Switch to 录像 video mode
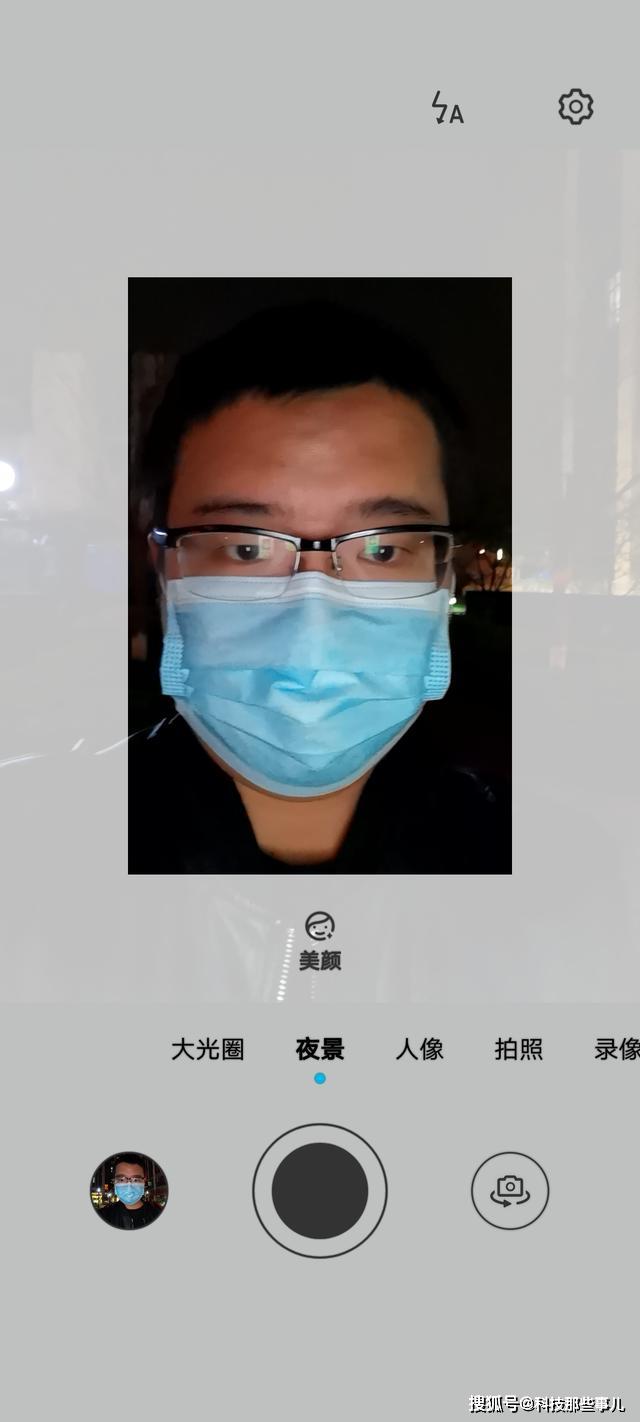640x1422 pixels. point(616,1049)
